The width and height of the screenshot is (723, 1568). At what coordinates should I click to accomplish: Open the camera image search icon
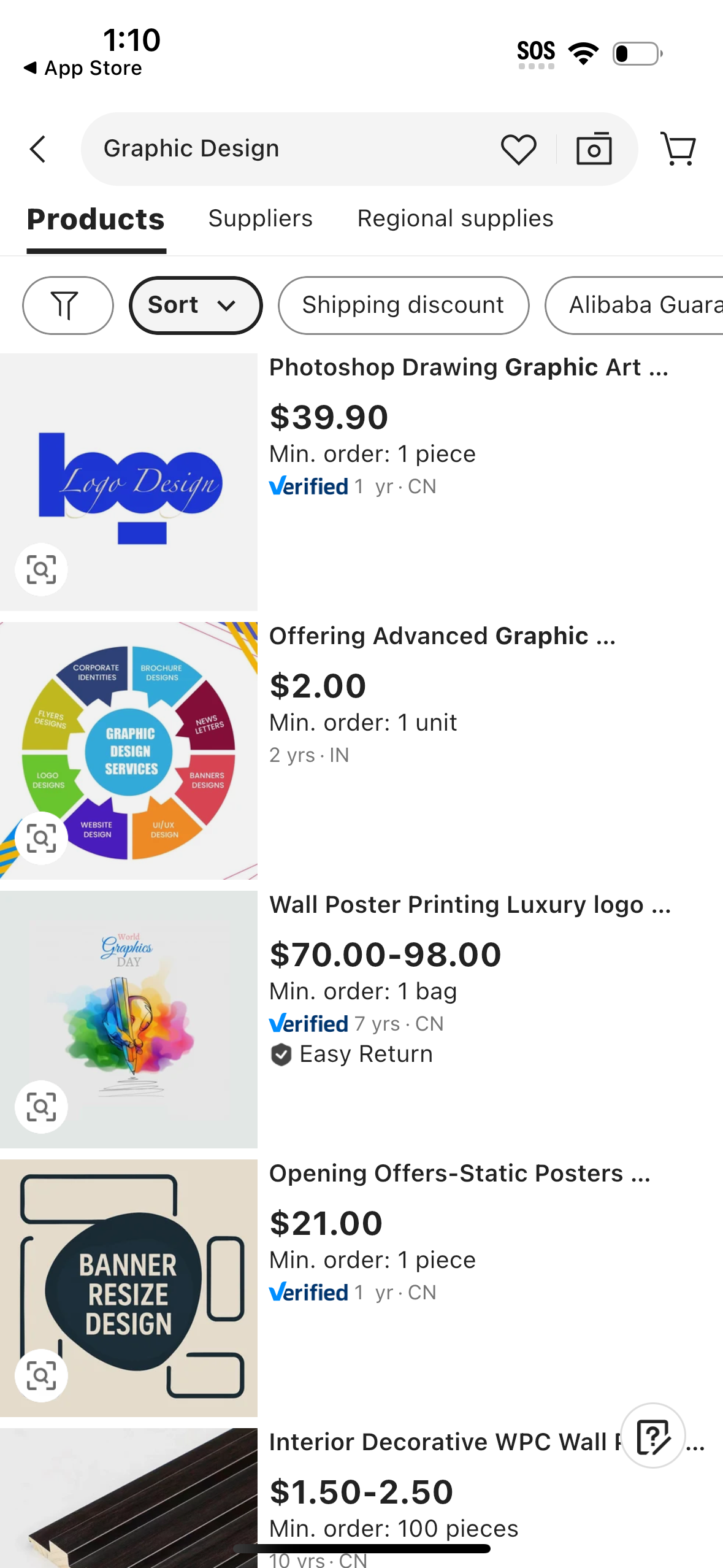592,148
